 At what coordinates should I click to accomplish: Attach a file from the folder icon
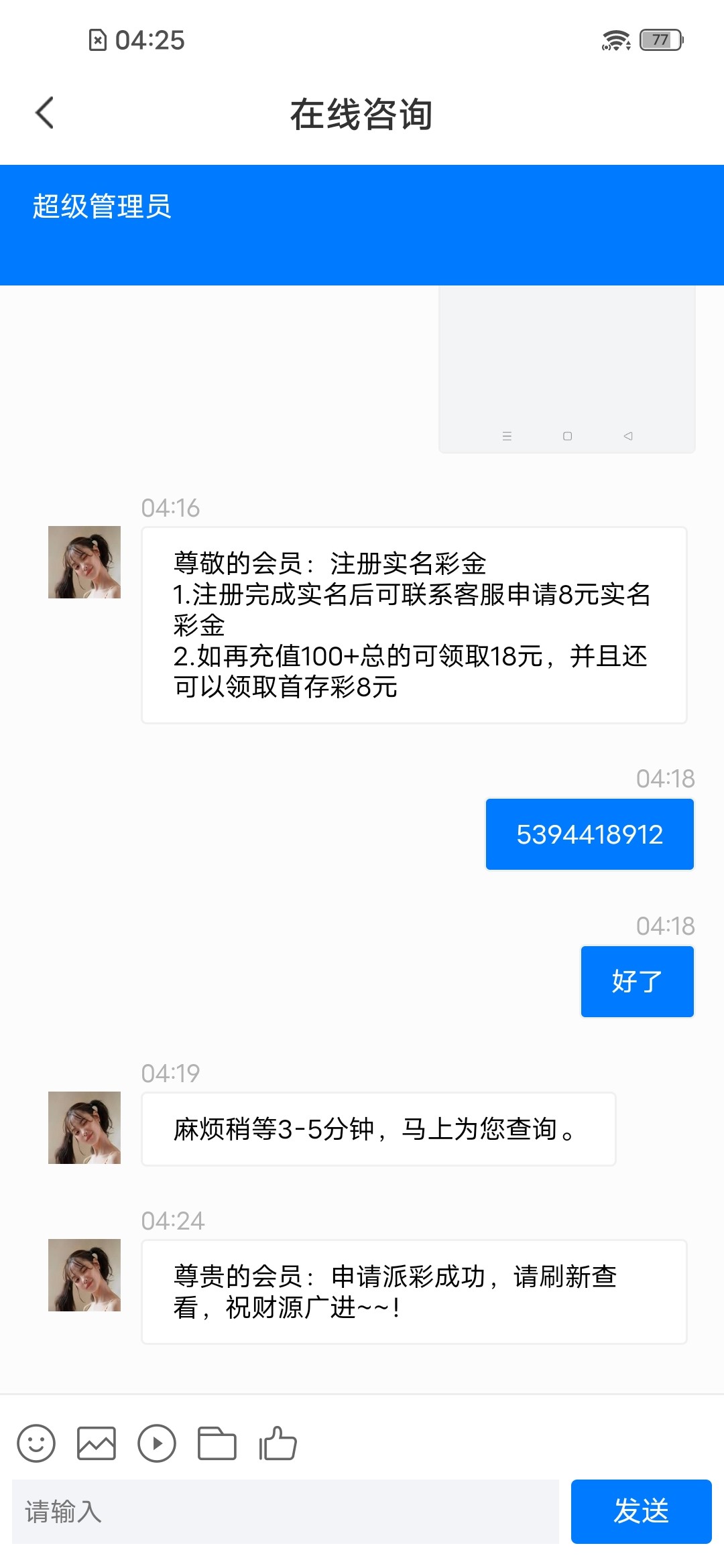point(217,1443)
